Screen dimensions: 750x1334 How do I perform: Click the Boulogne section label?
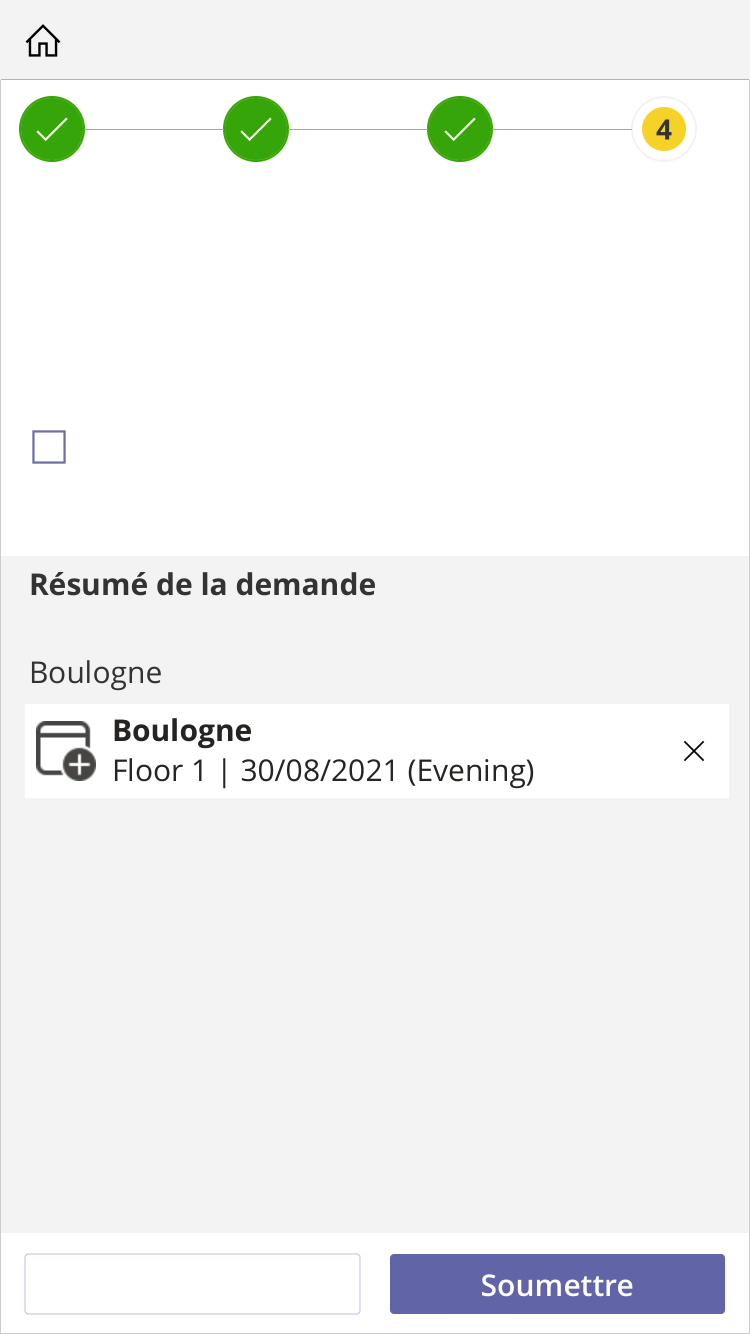click(95, 672)
